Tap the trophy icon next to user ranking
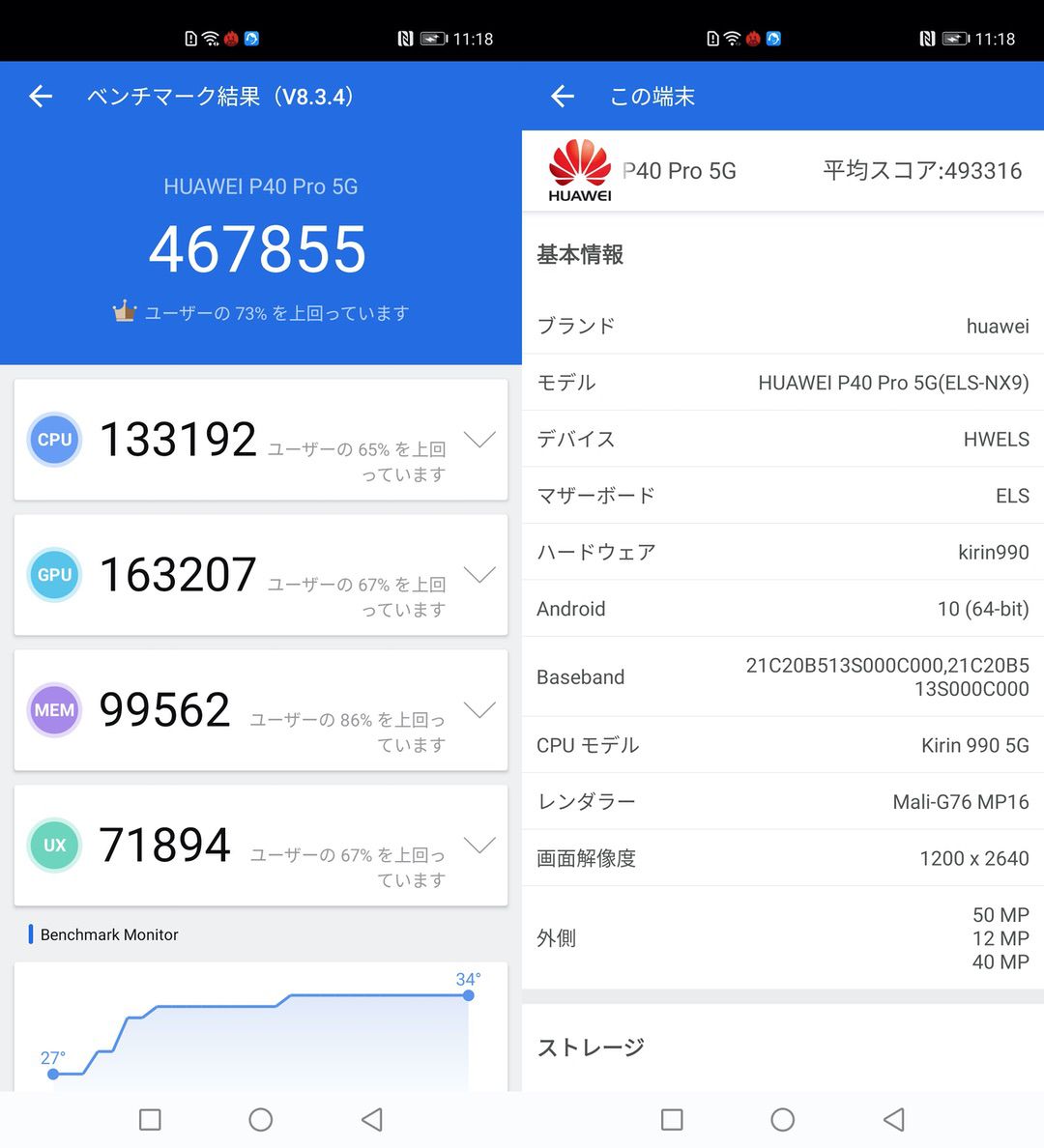 124,311
